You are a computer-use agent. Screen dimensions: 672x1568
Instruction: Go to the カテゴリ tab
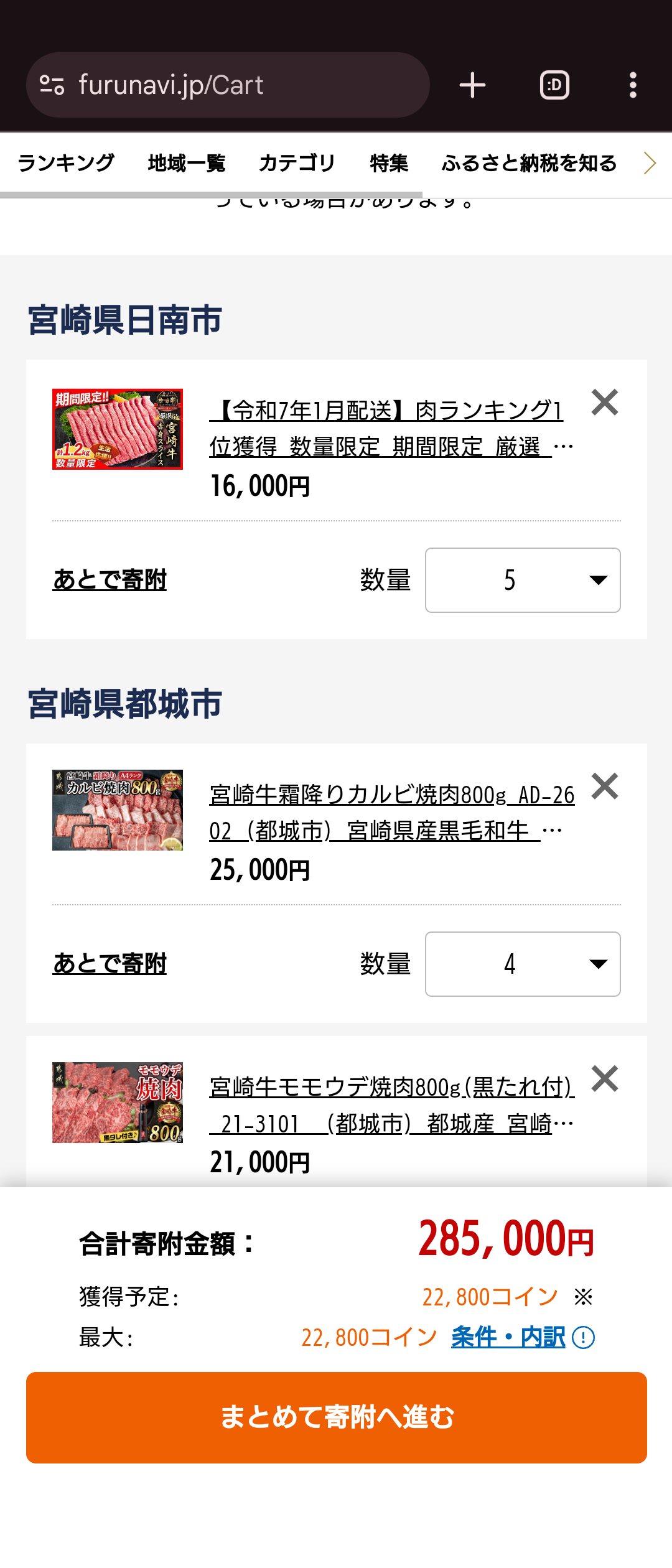click(297, 163)
